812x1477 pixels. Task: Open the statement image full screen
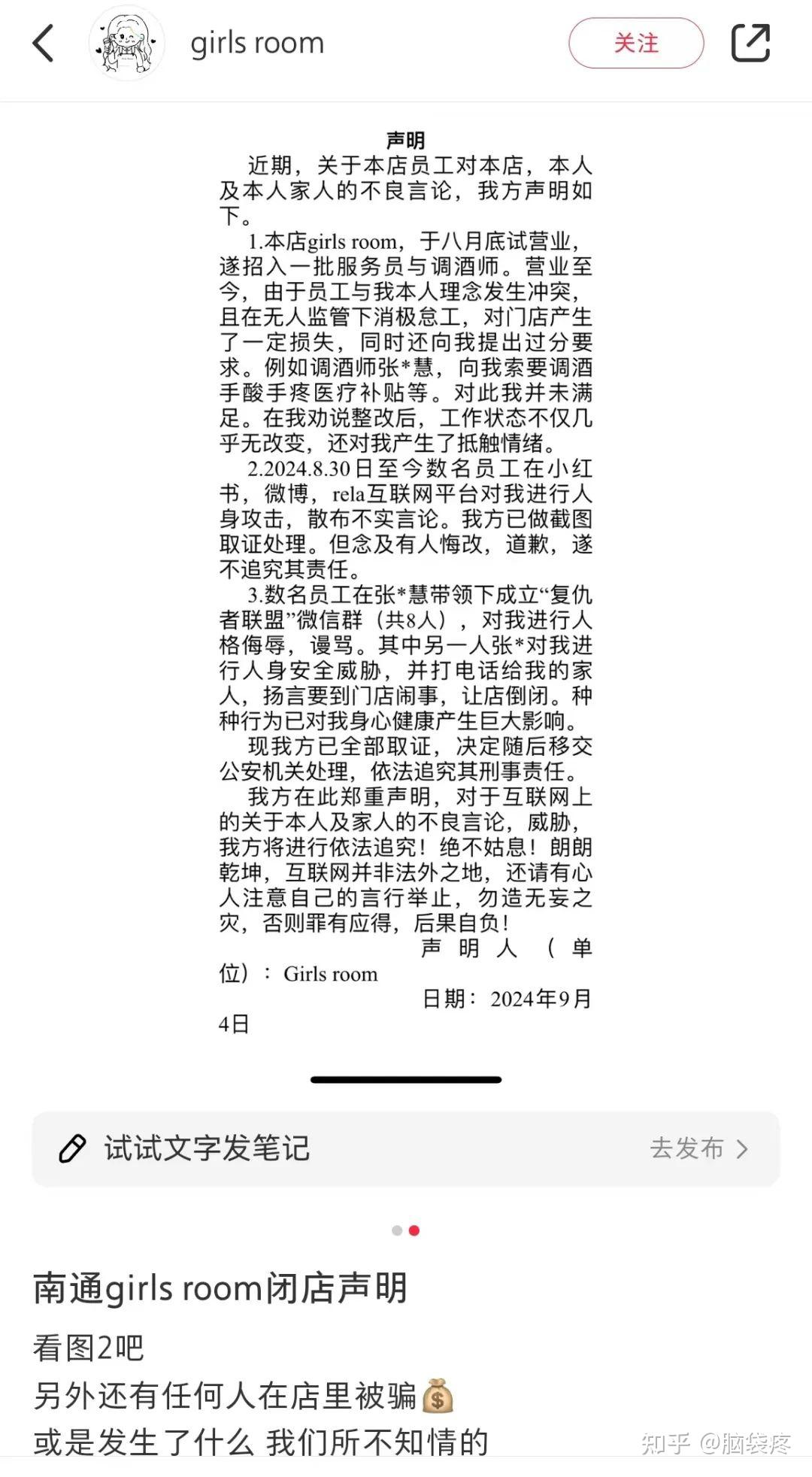coord(406,583)
